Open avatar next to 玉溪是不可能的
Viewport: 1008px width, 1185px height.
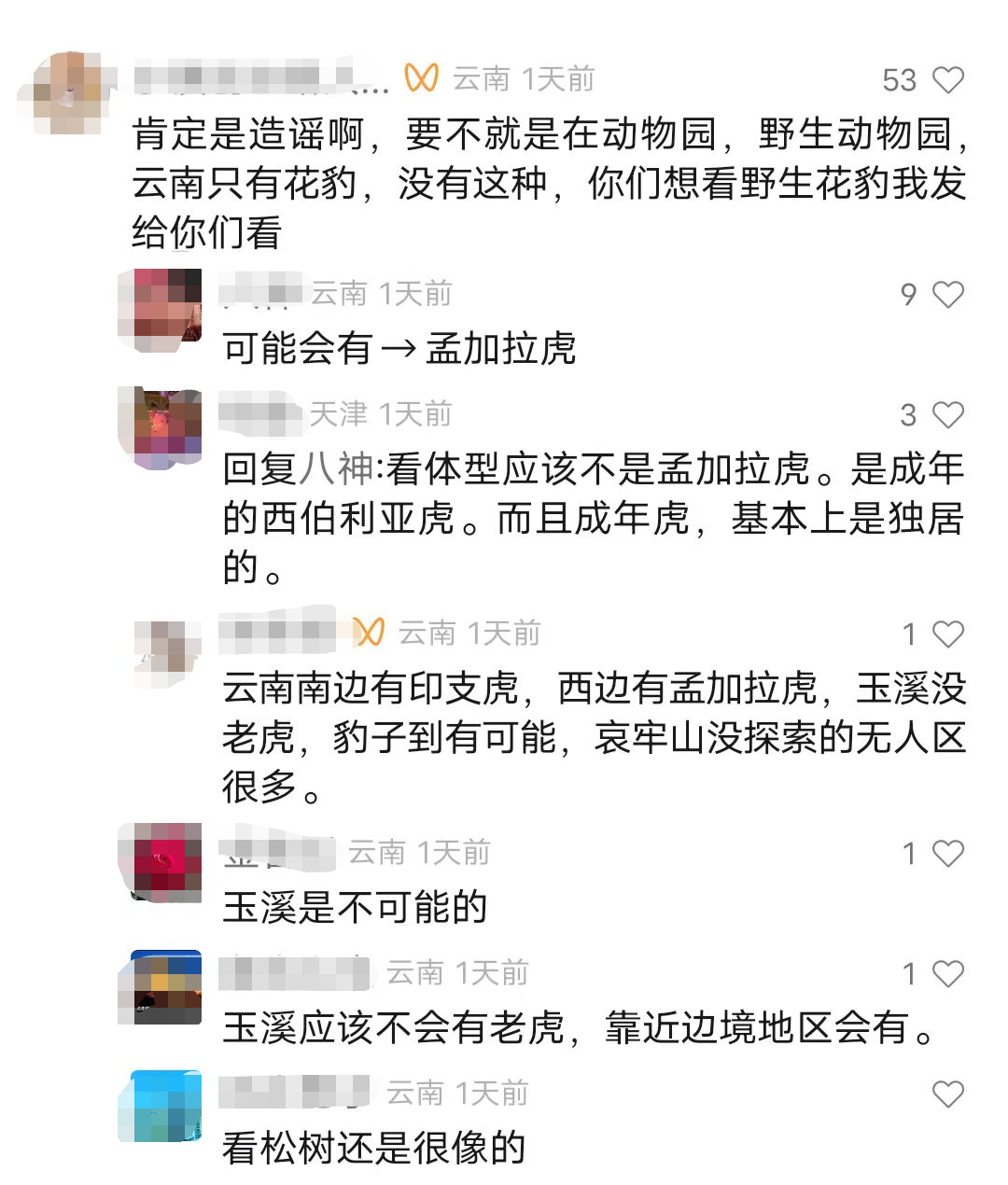[x=161, y=862]
